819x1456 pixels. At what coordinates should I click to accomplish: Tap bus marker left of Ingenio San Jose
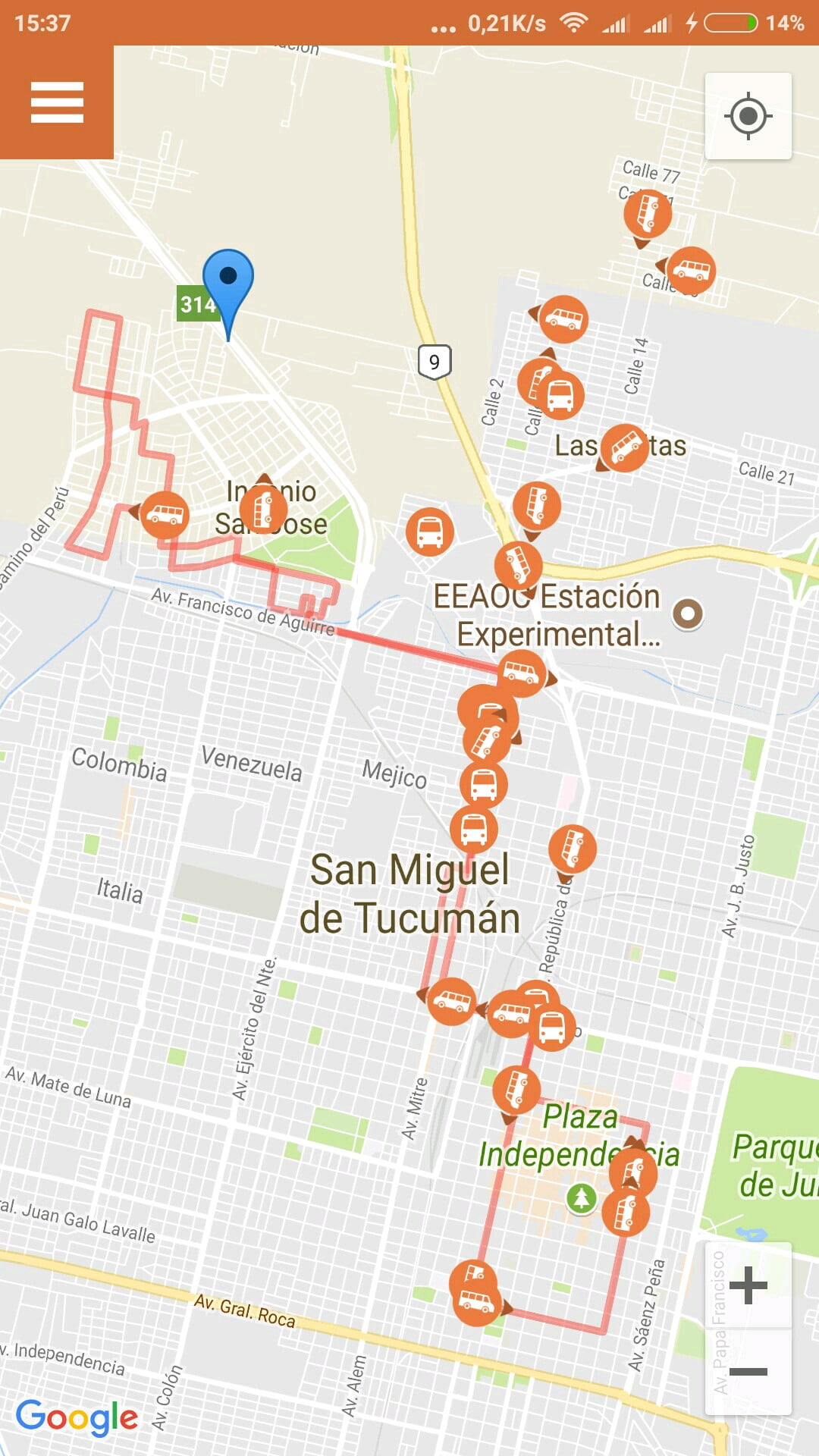tap(165, 515)
